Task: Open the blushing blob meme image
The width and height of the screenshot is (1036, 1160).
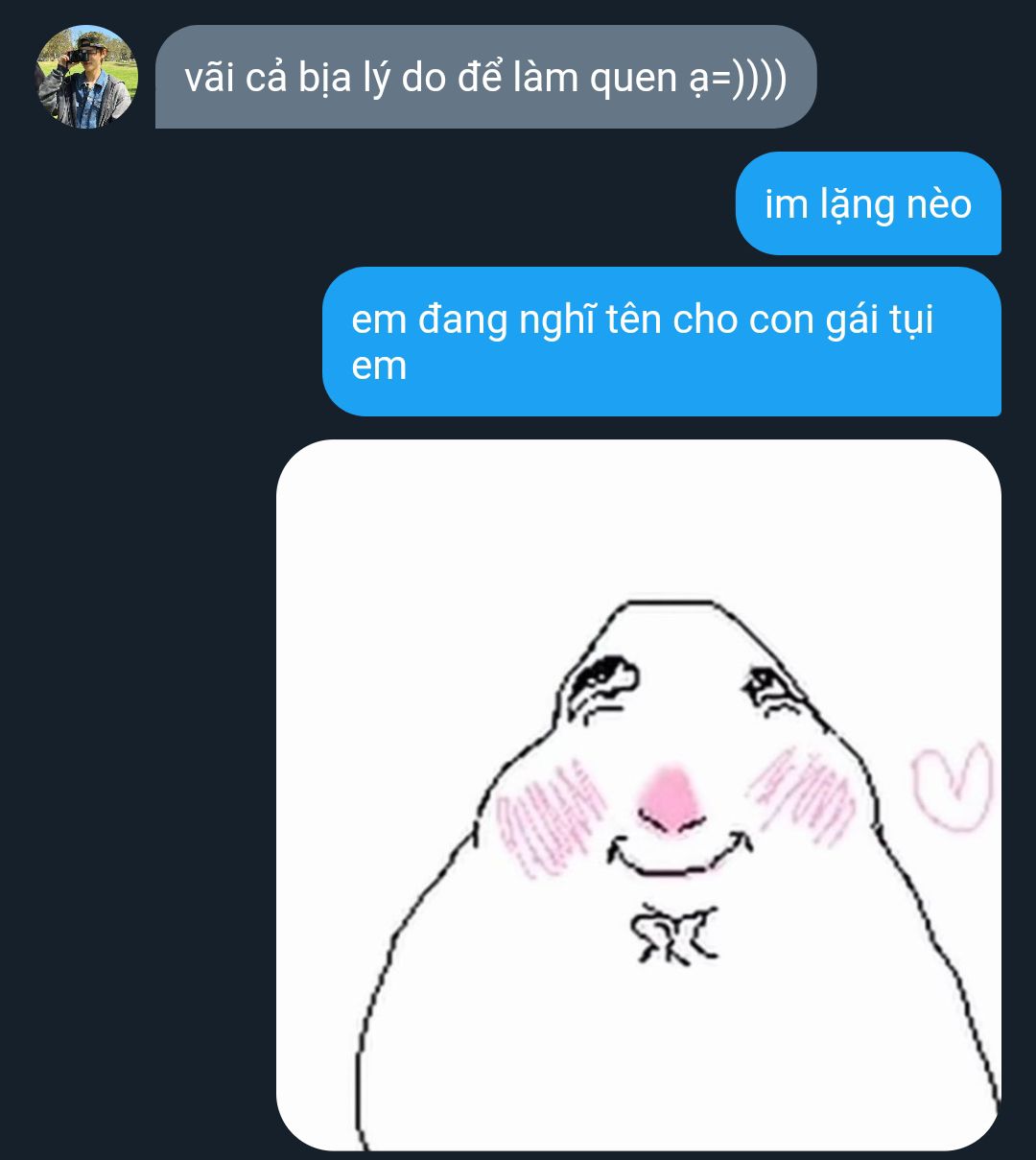Action: 638,794
